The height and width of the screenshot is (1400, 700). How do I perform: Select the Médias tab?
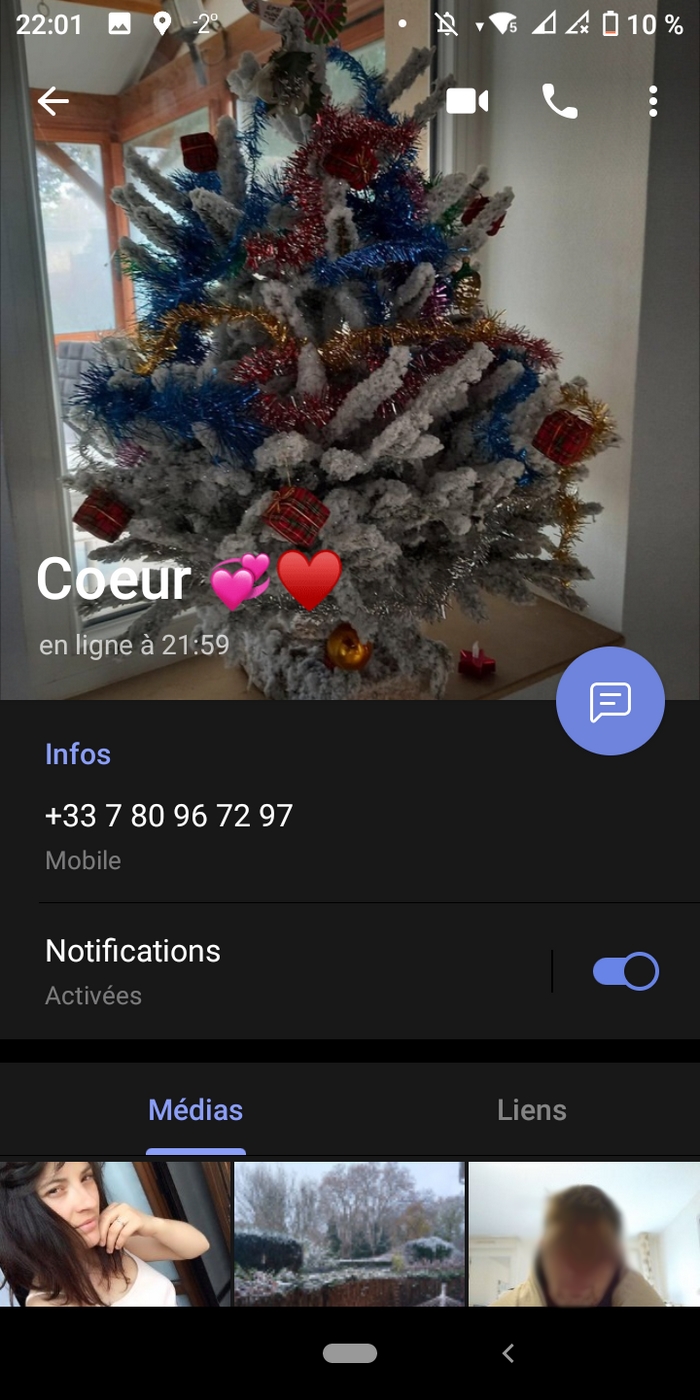pyautogui.click(x=195, y=1110)
